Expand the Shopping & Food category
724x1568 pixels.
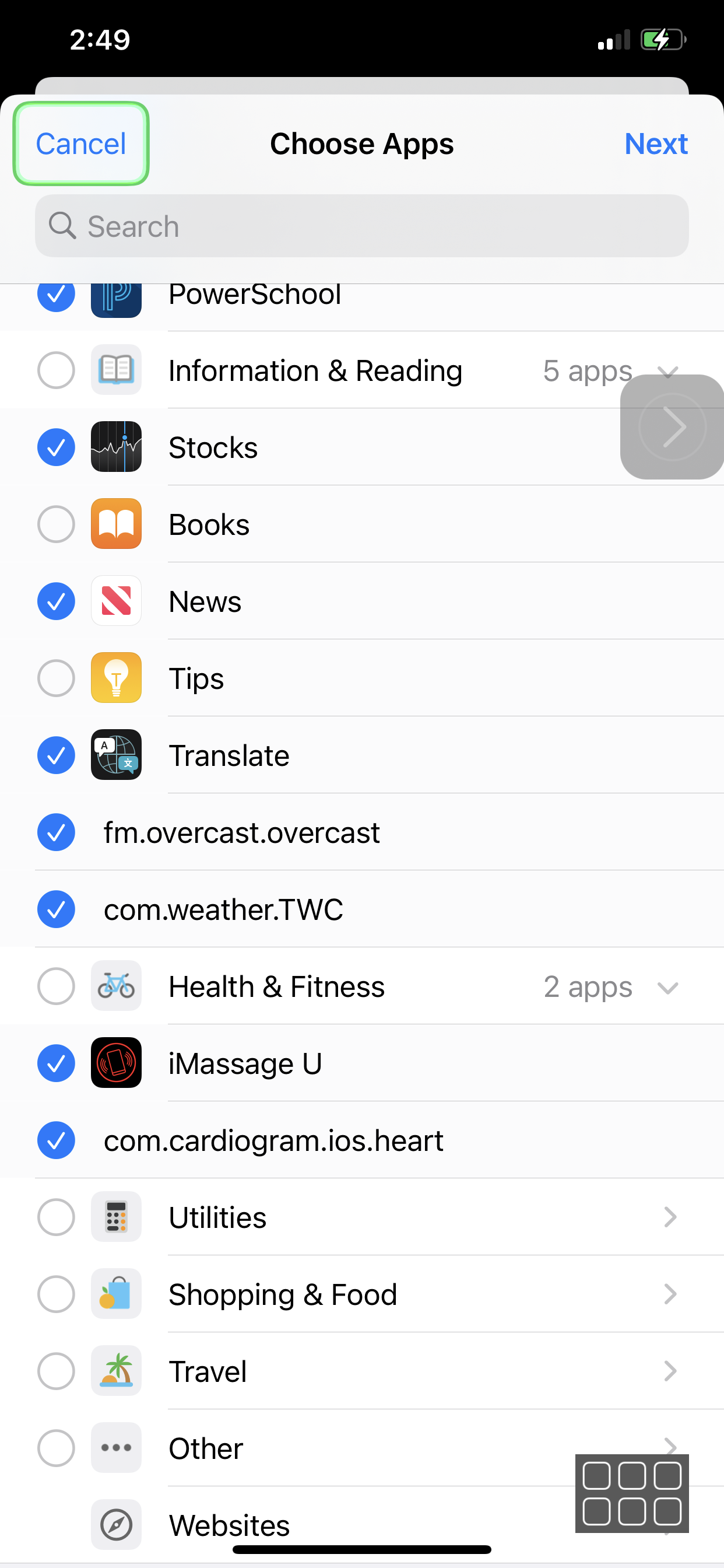click(669, 1294)
